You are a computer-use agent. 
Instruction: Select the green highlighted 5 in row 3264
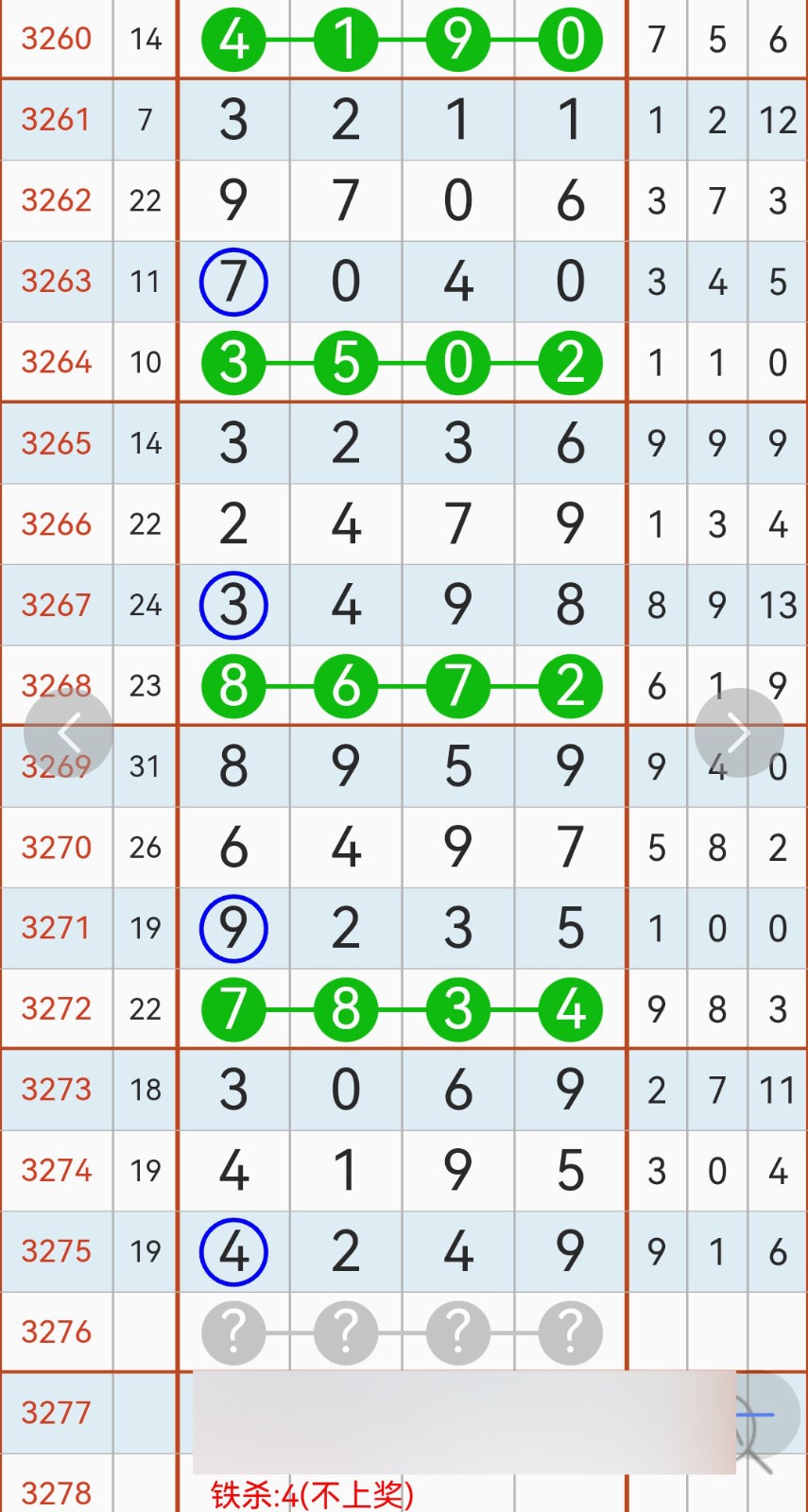[x=345, y=362]
